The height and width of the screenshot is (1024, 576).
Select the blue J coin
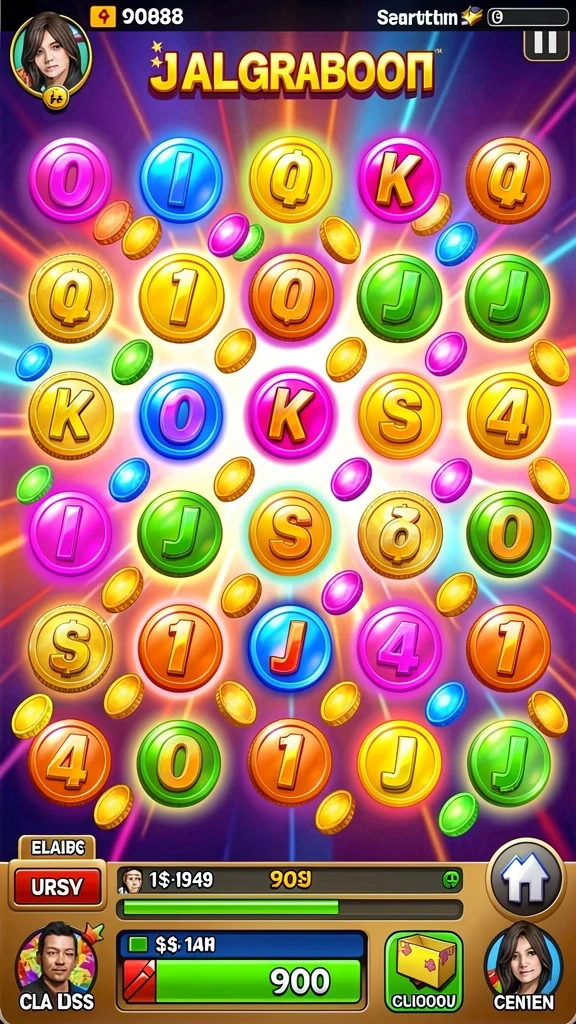(289, 648)
